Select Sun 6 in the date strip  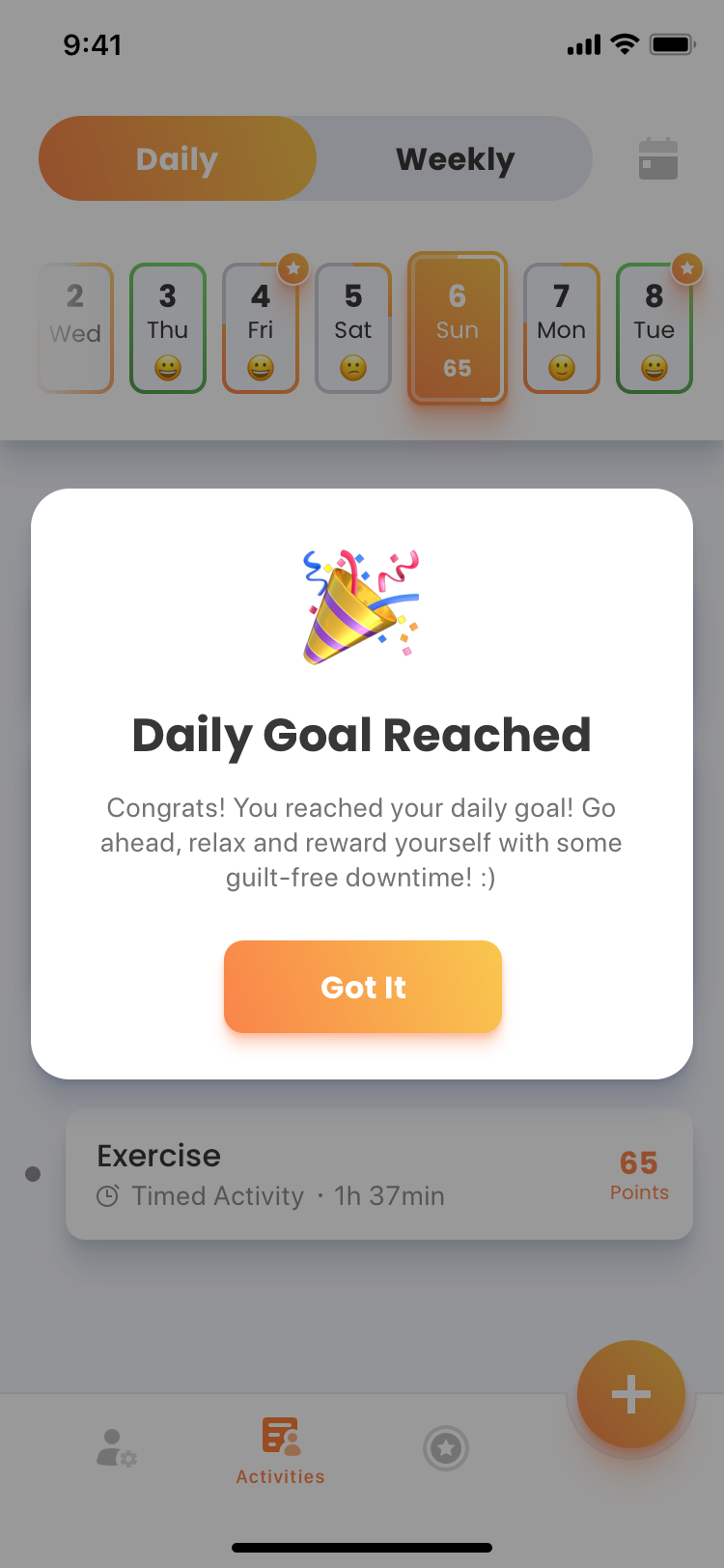(458, 328)
